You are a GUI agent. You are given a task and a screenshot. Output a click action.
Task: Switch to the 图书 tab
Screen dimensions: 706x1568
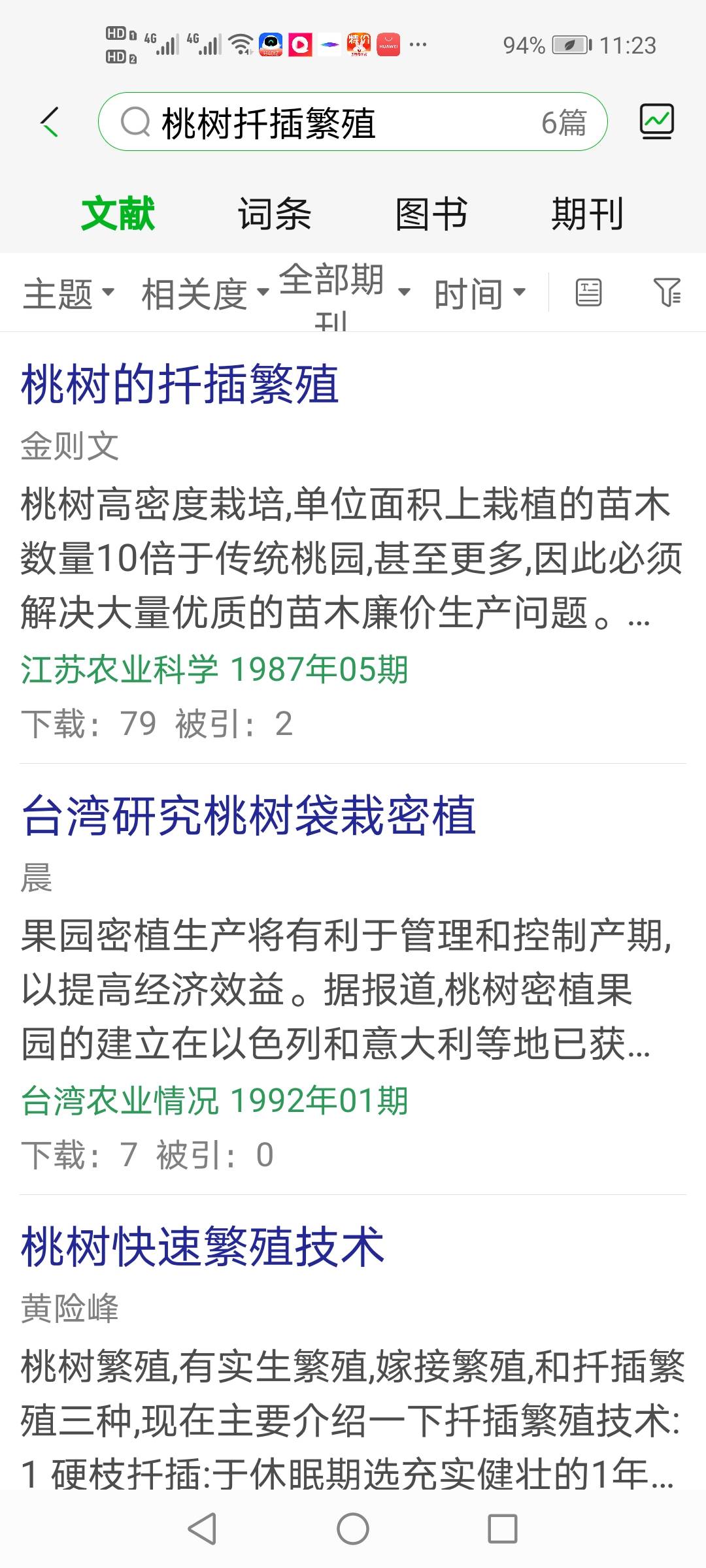[x=431, y=214]
